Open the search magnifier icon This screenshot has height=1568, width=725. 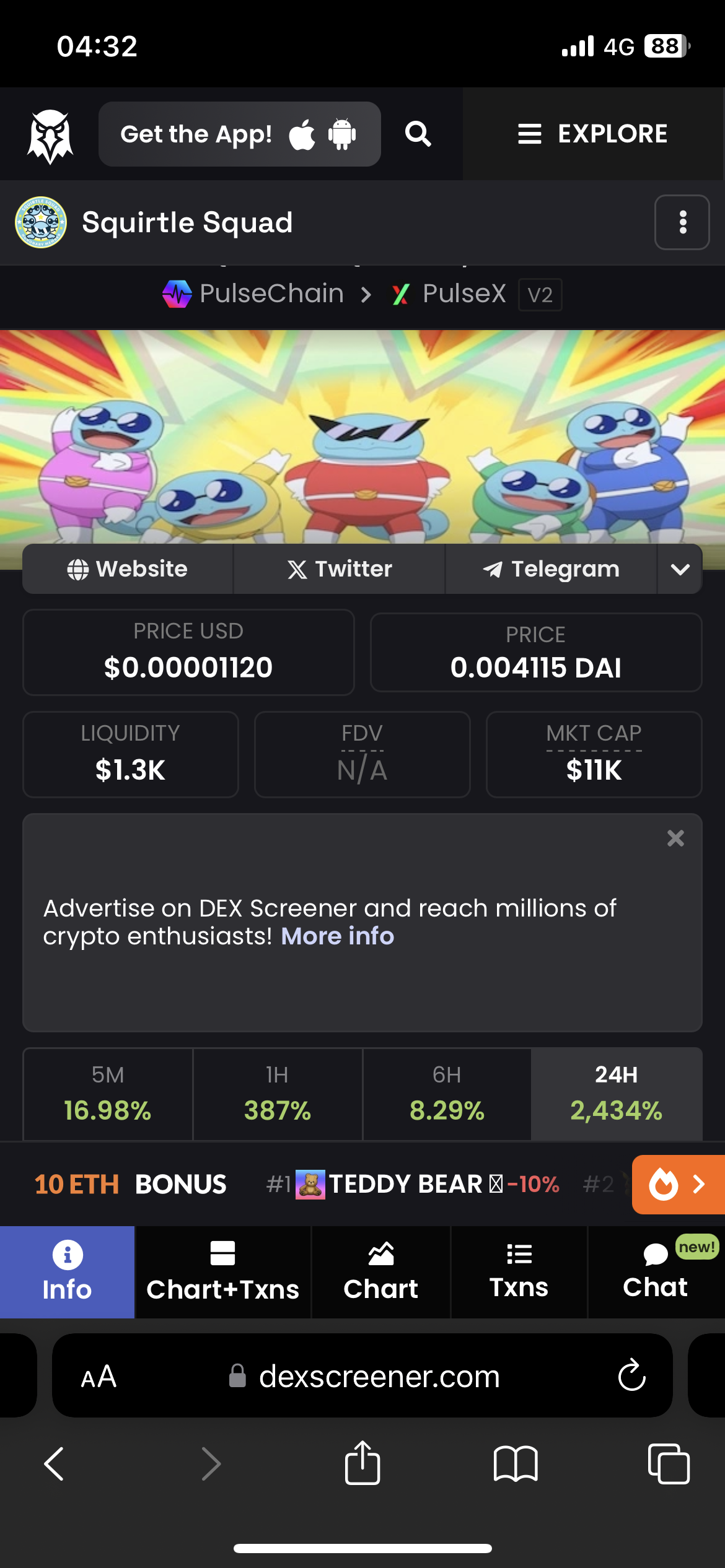(418, 134)
